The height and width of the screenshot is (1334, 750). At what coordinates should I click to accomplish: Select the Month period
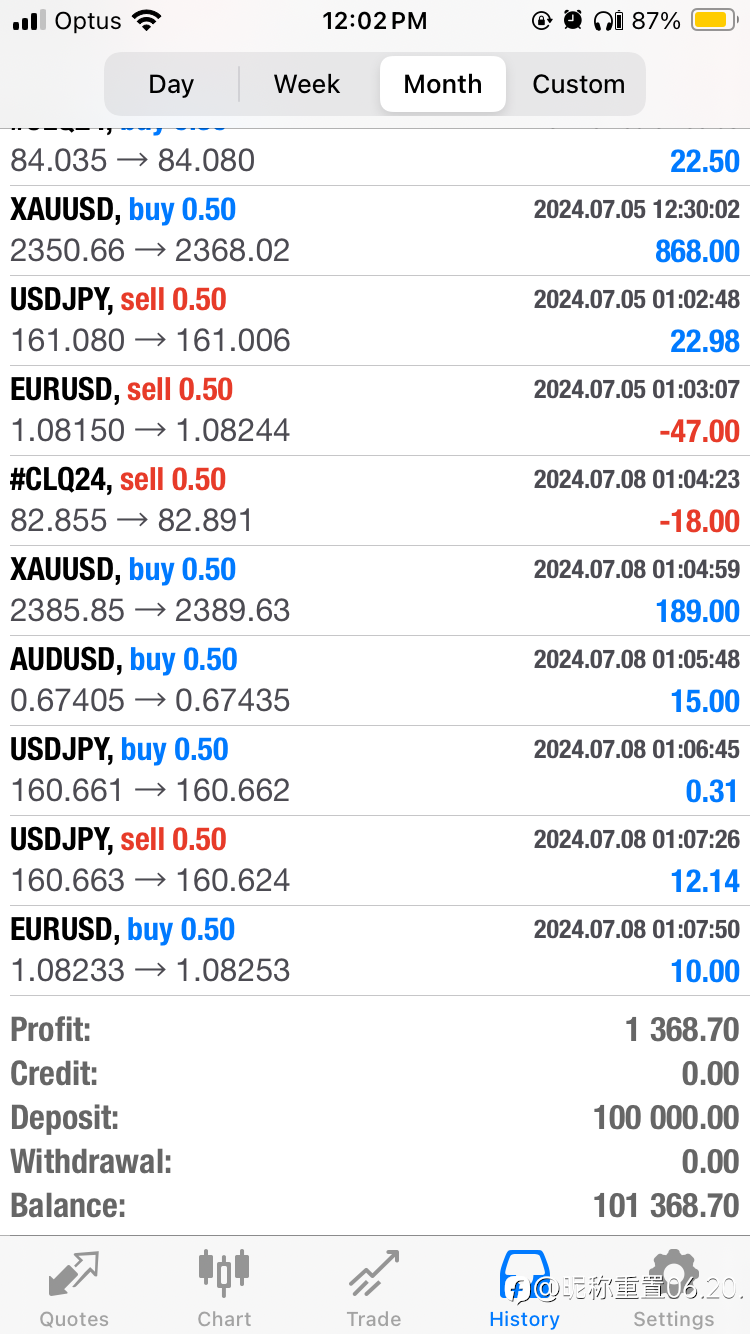pos(443,84)
